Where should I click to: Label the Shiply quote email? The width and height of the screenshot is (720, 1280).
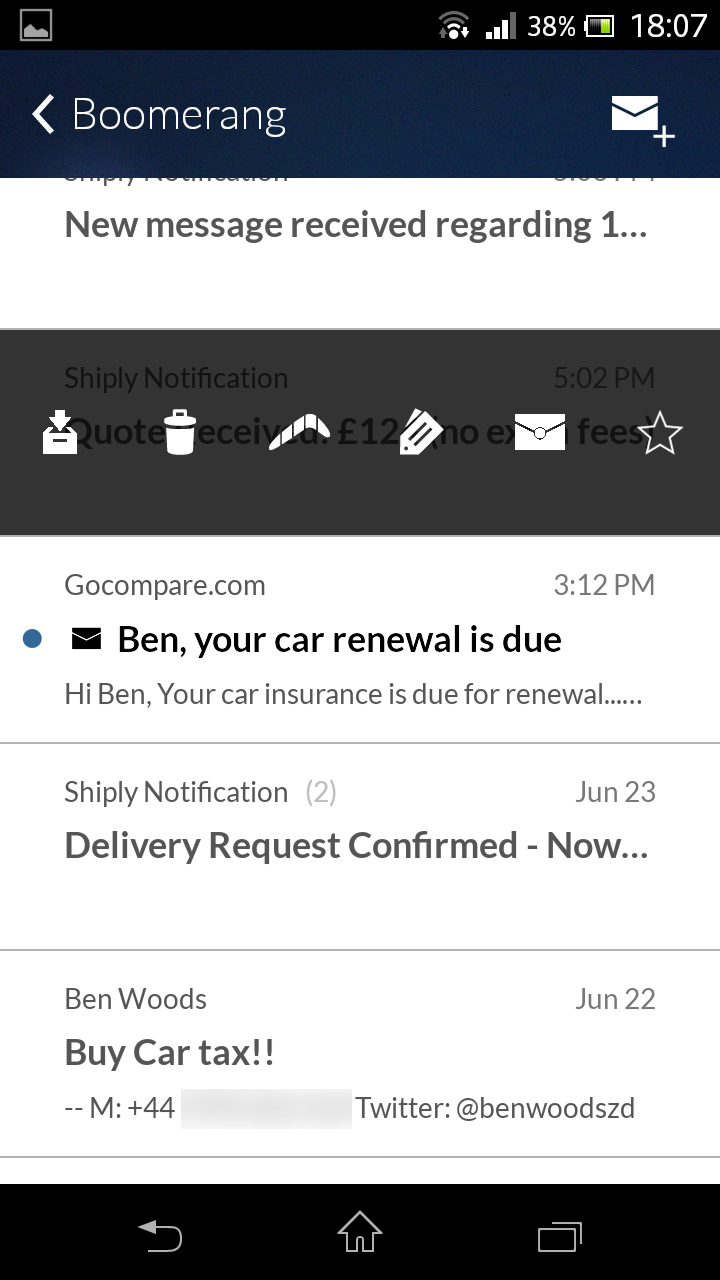point(420,433)
